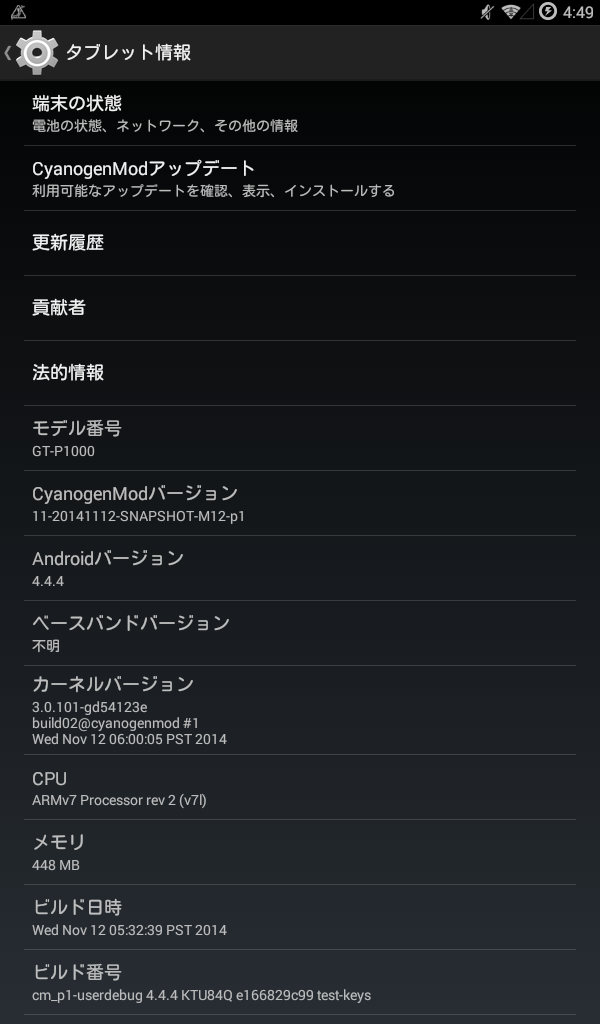This screenshot has height=1024, width=600.
Task: Tap the ビルド番号 build number row
Action: tap(300, 983)
